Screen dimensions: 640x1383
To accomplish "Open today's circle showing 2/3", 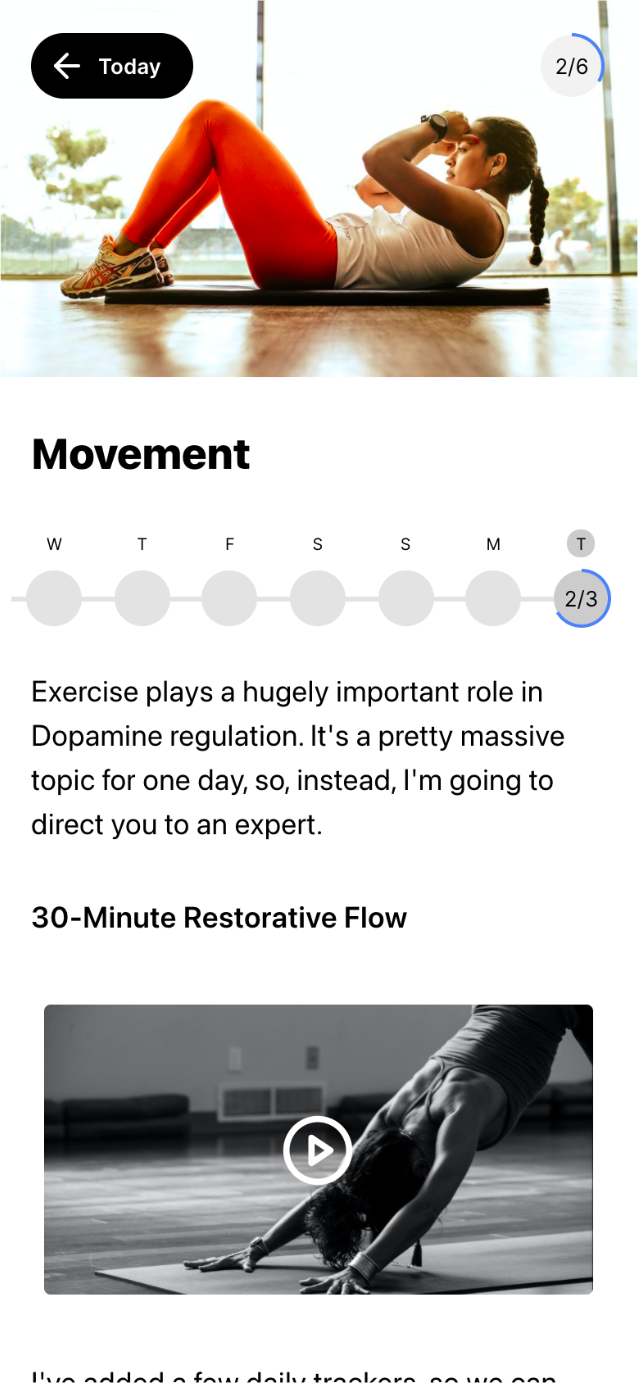I will click(x=581, y=598).
